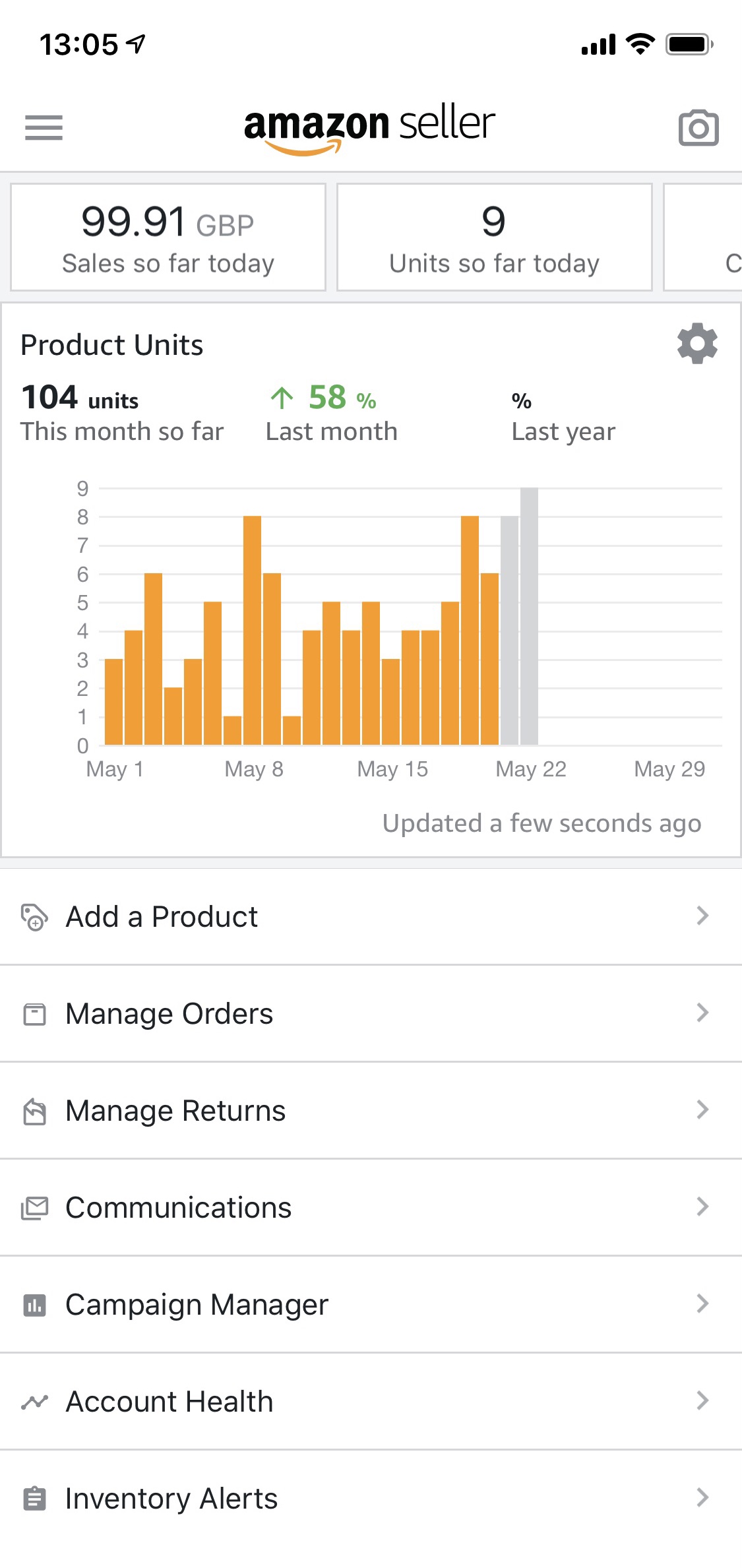
Task: View Account Health
Action: point(371,1401)
